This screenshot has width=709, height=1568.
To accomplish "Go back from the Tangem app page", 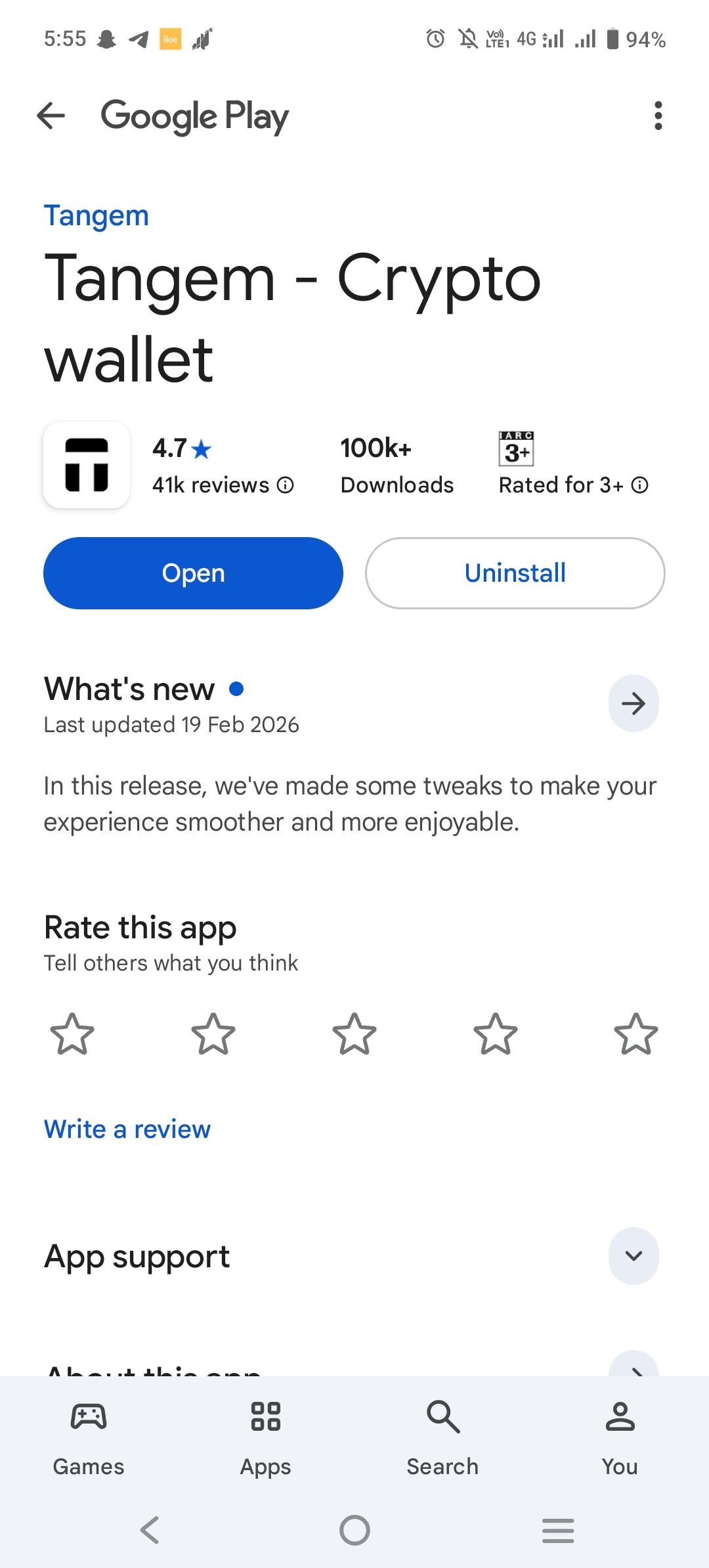I will tap(51, 116).
